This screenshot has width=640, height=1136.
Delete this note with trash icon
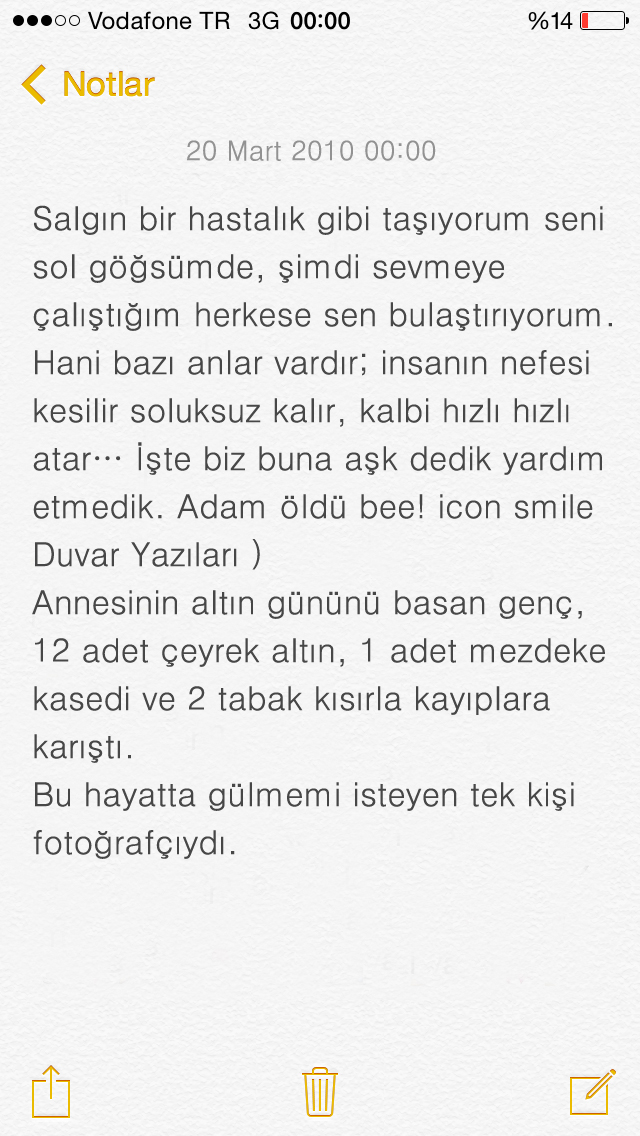(x=319, y=1091)
